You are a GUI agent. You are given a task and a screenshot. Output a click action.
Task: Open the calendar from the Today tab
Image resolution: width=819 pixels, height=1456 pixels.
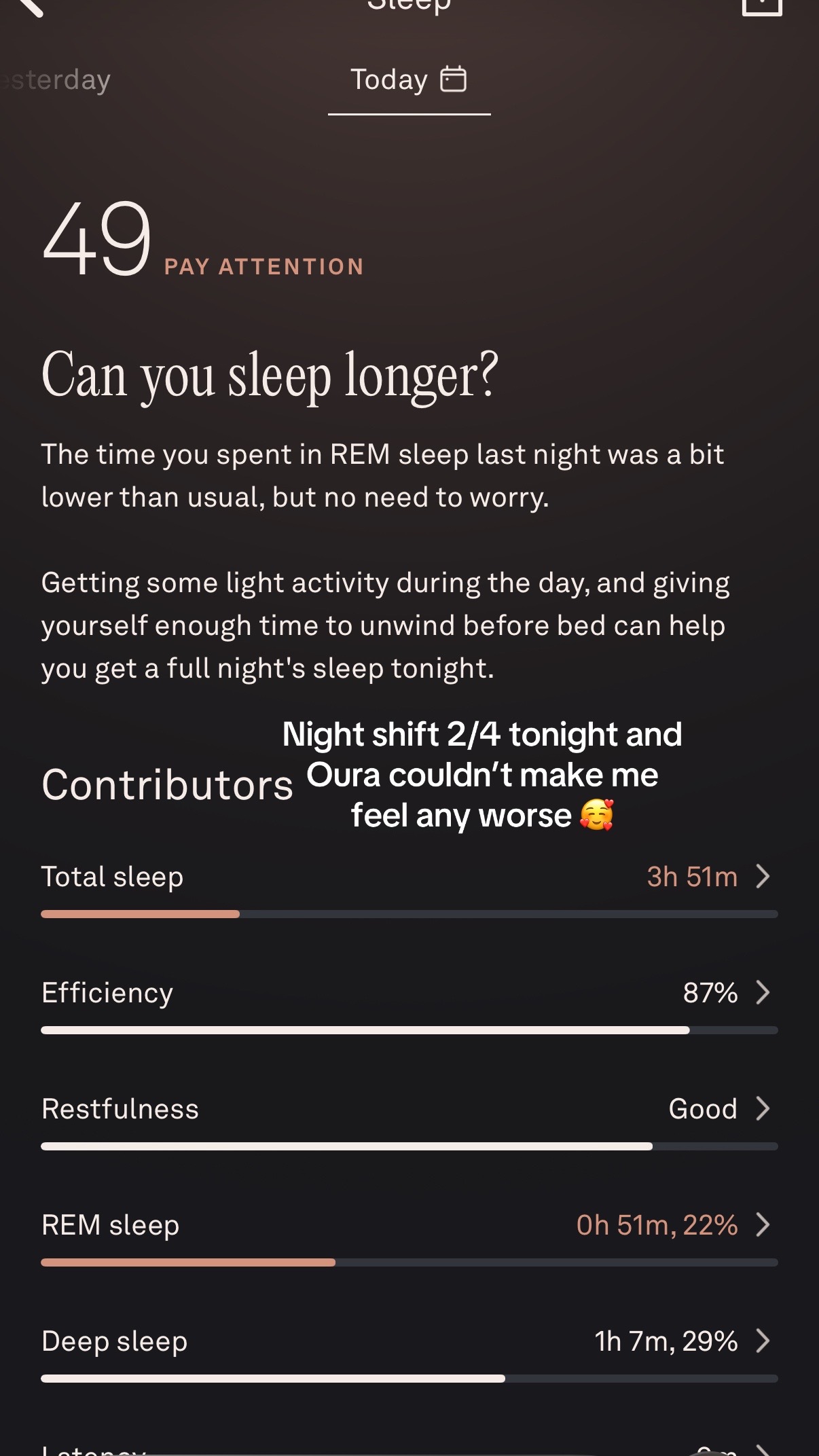454,79
